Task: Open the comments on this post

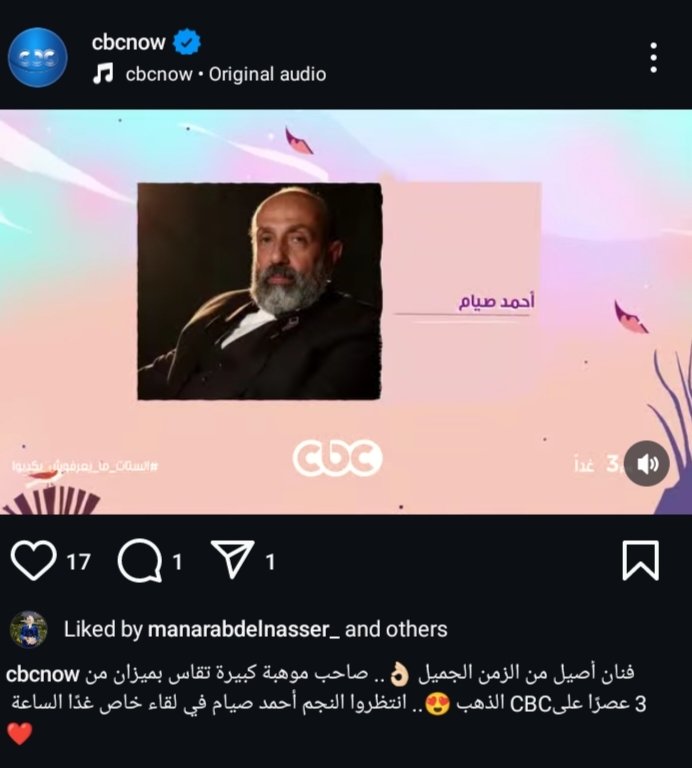Action: [139, 561]
